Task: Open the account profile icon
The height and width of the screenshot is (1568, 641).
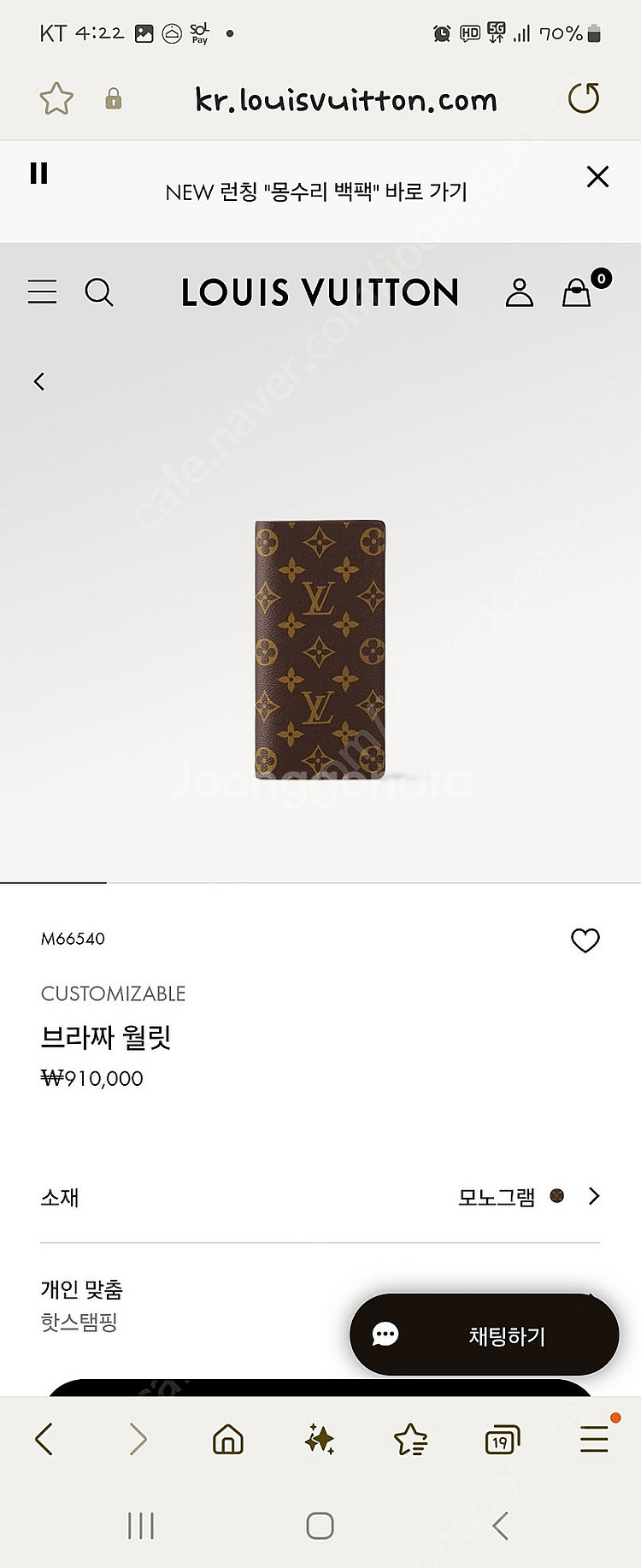Action: [519, 292]
